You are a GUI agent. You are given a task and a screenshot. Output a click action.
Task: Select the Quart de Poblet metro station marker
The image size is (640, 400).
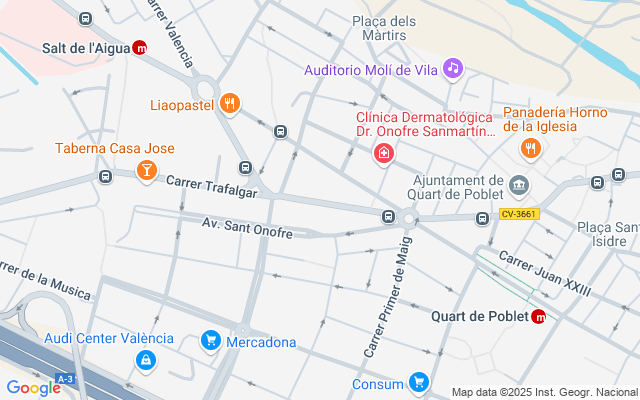540,317
